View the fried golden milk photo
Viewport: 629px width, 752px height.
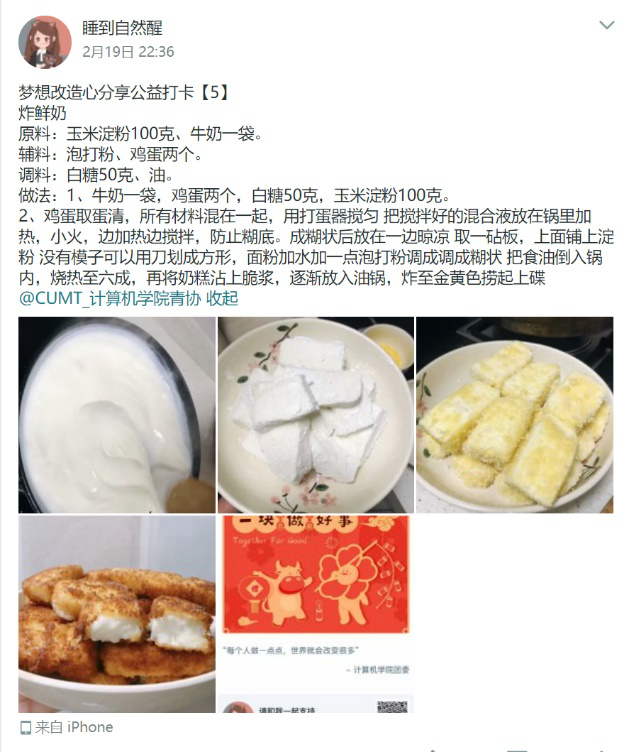(116, 614)
